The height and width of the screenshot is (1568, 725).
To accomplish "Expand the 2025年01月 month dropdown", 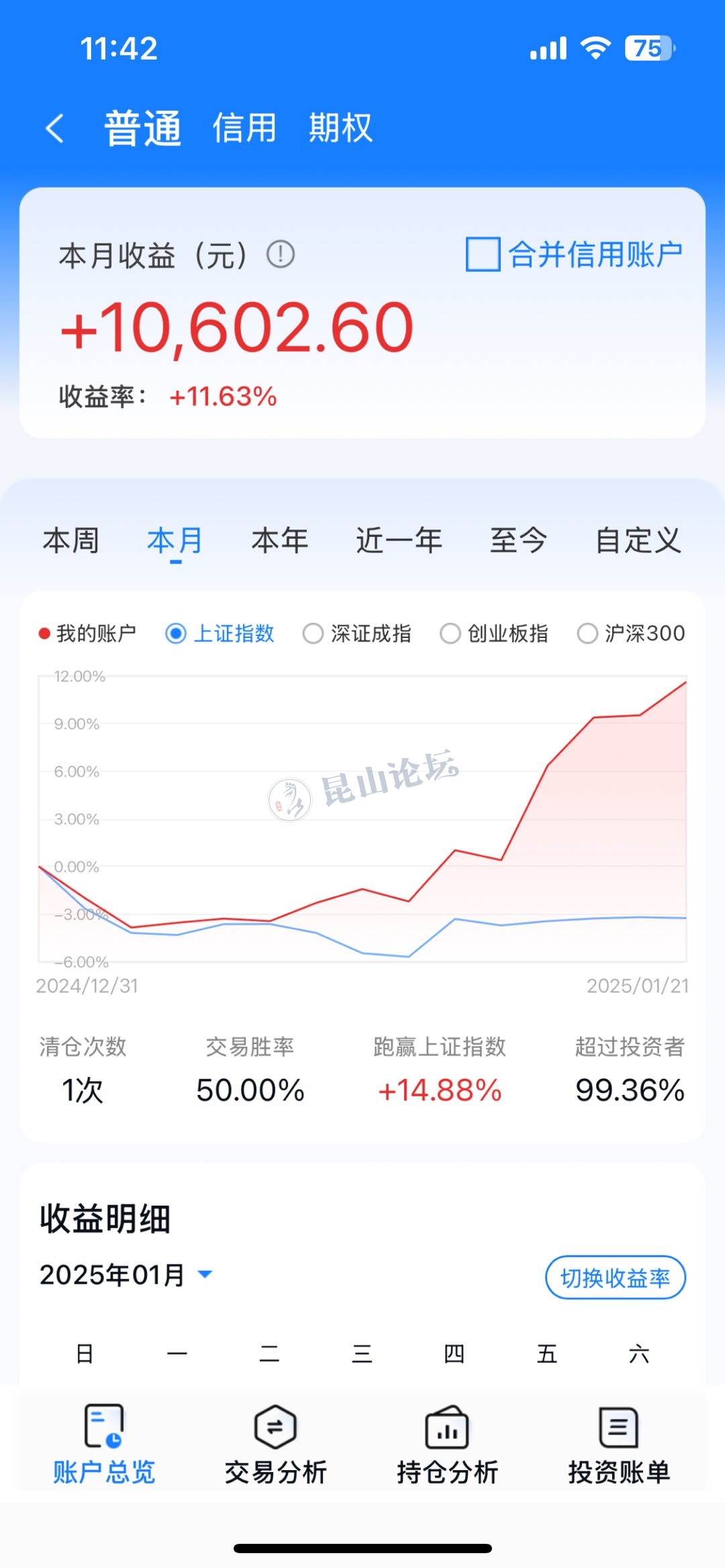I will (x=205, y=1273).
